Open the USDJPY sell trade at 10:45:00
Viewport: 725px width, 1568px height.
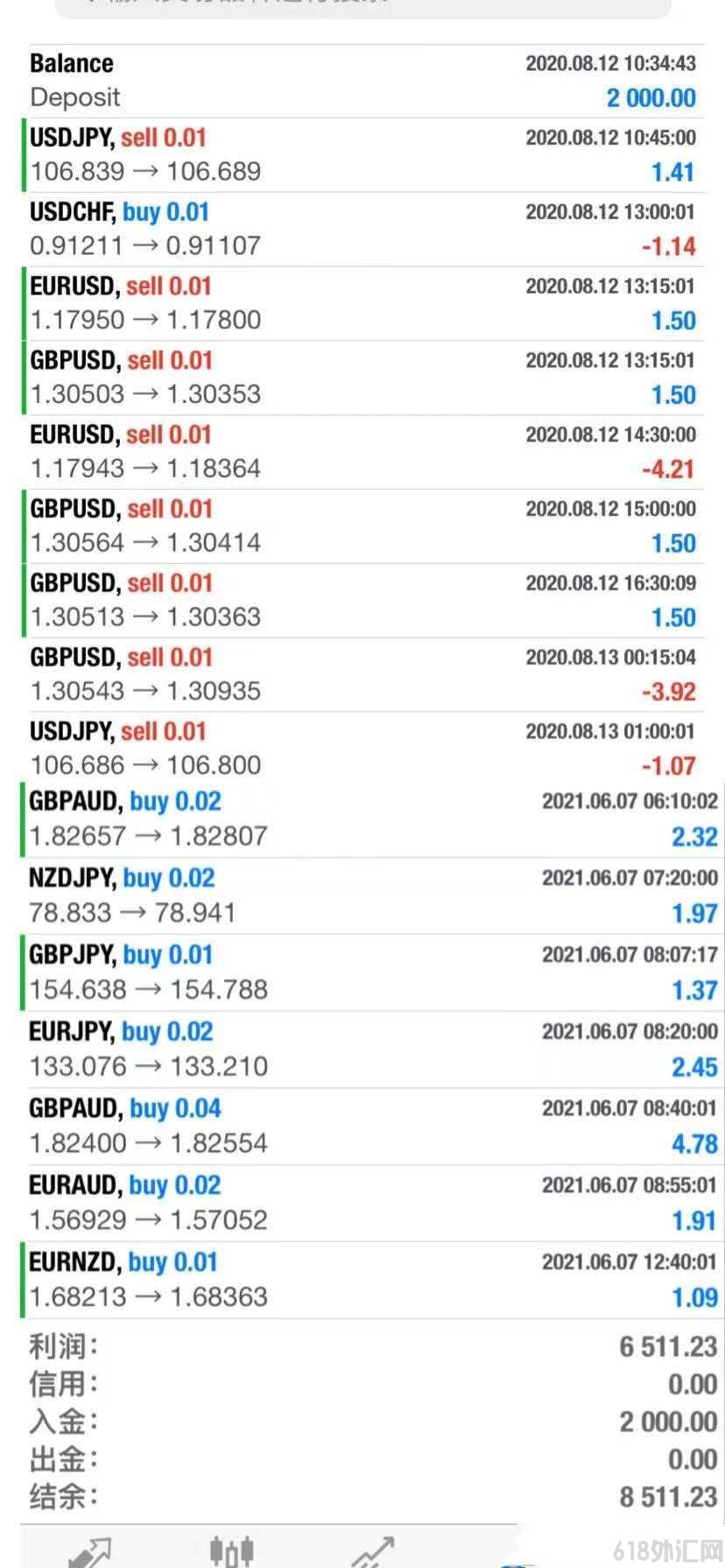[362, 155]
